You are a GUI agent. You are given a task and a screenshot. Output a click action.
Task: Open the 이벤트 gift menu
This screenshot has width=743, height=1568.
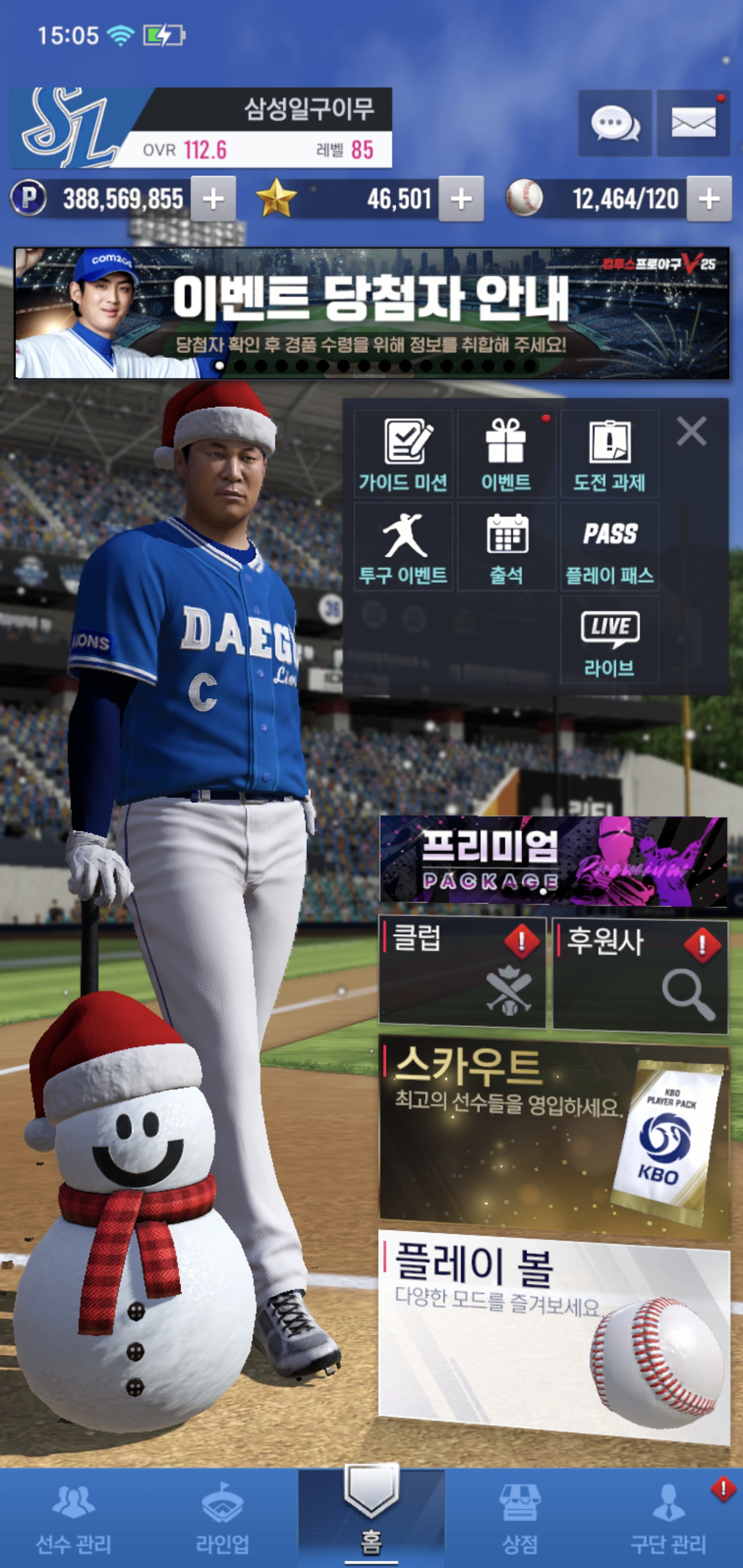(x=506, y=454)
